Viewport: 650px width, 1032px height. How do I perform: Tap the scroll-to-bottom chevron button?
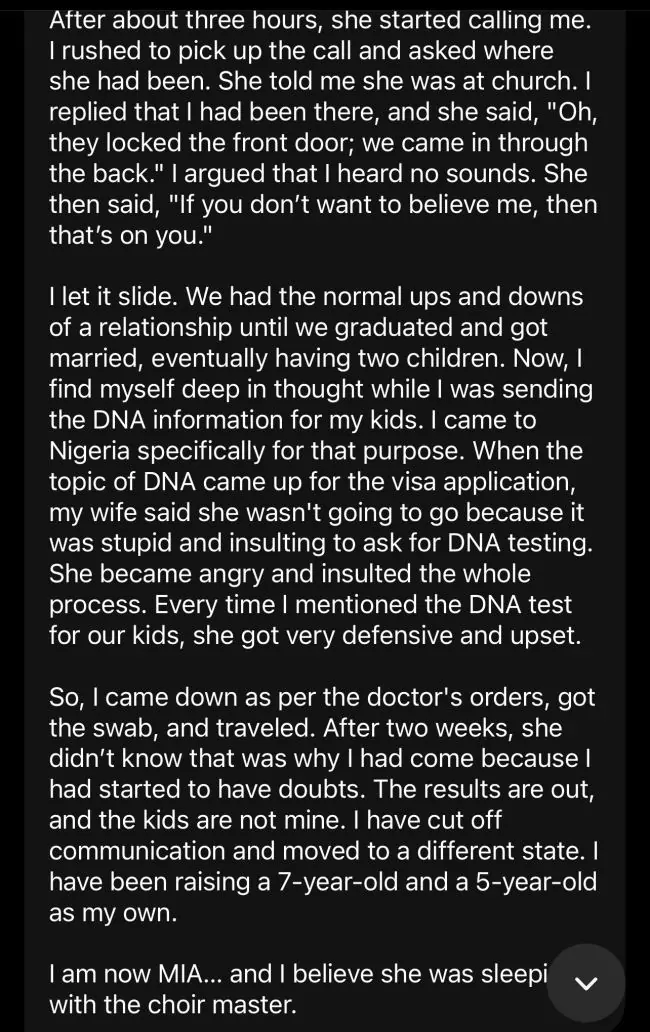[x=586, y=982]
